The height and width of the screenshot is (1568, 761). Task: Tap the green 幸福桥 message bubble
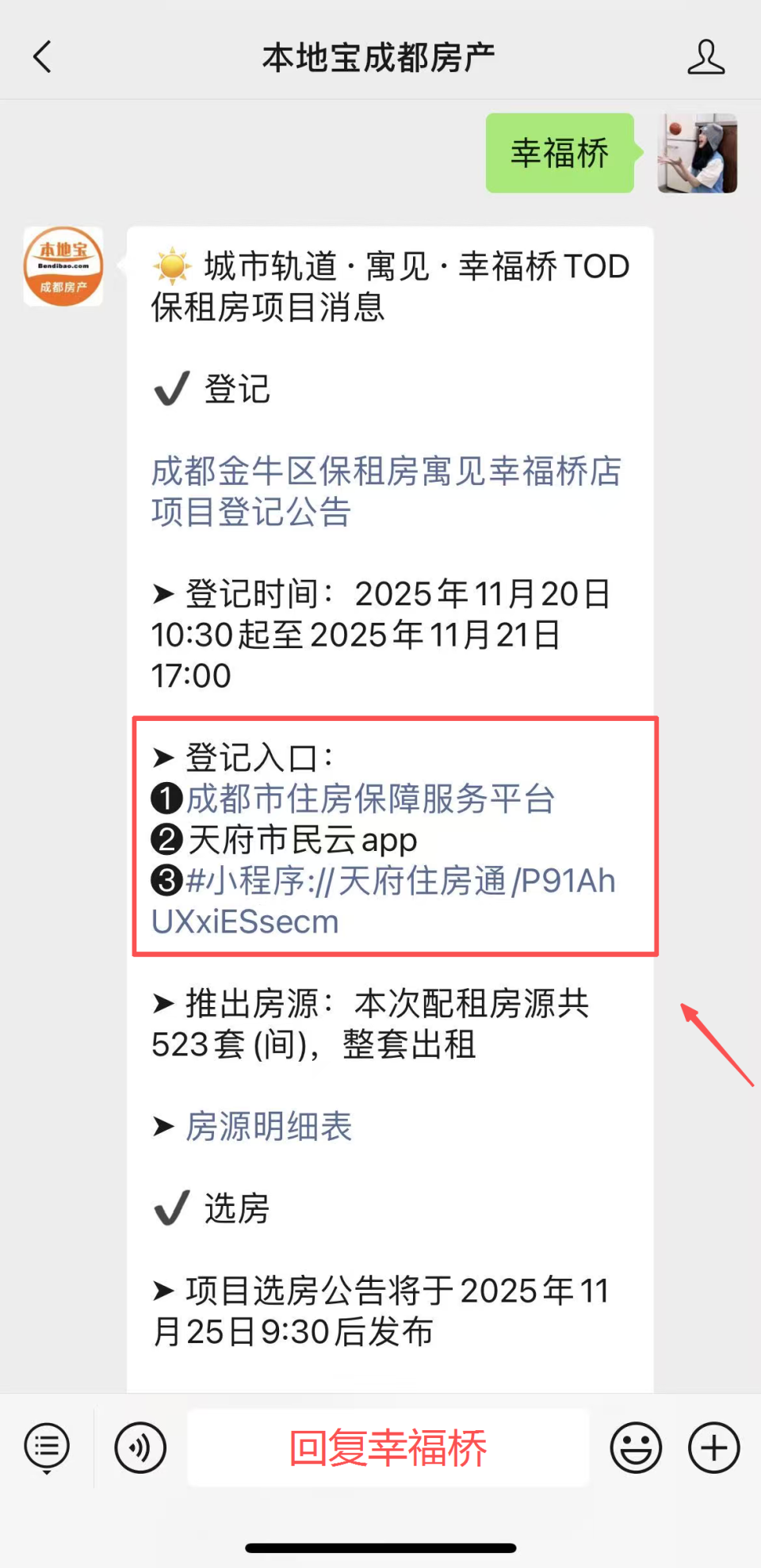pos(559,152)
